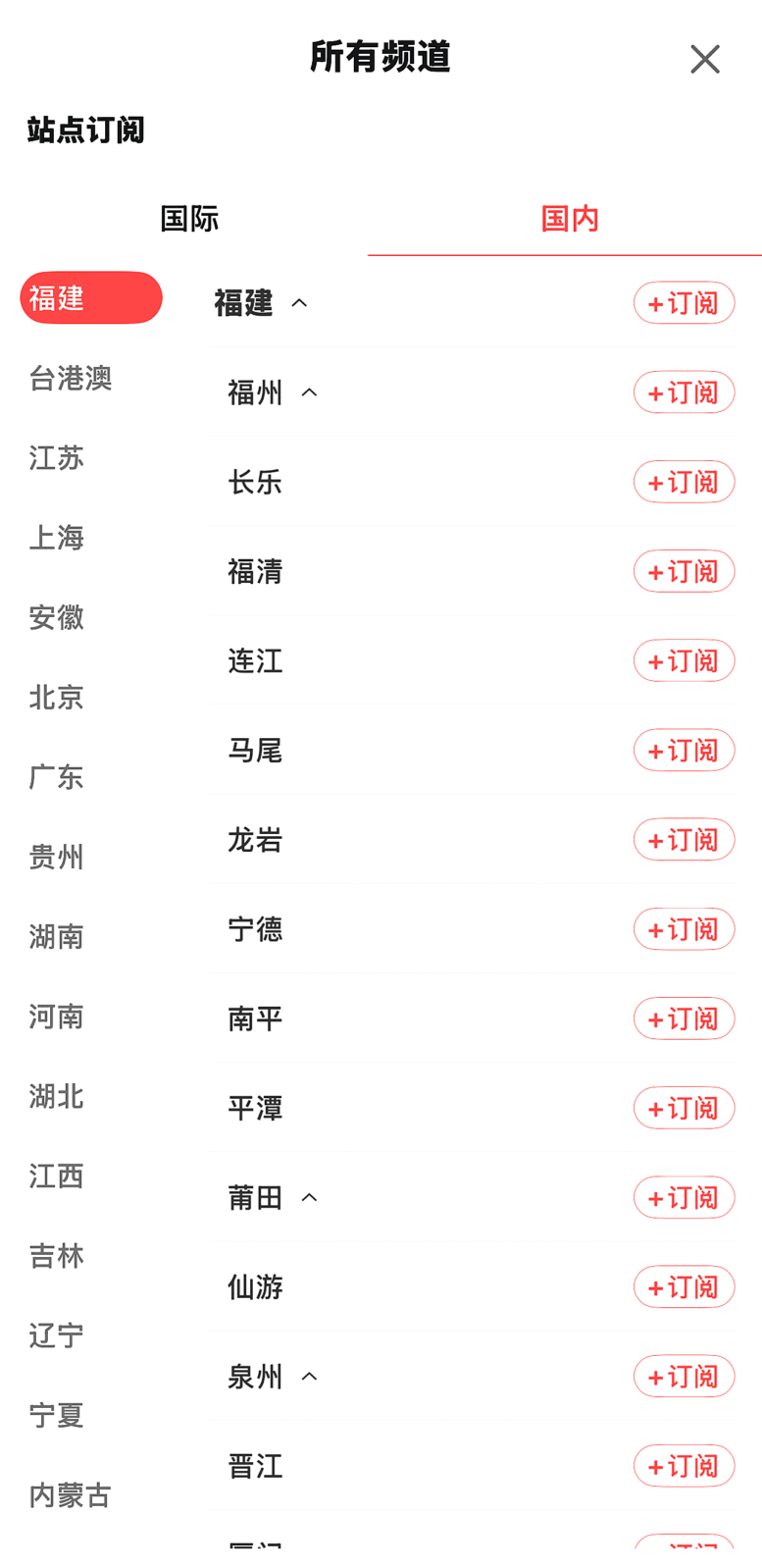This screenshot has width=762, height=1568.
Task: Select the 国内 tab
Action: [x=569, y=218]
